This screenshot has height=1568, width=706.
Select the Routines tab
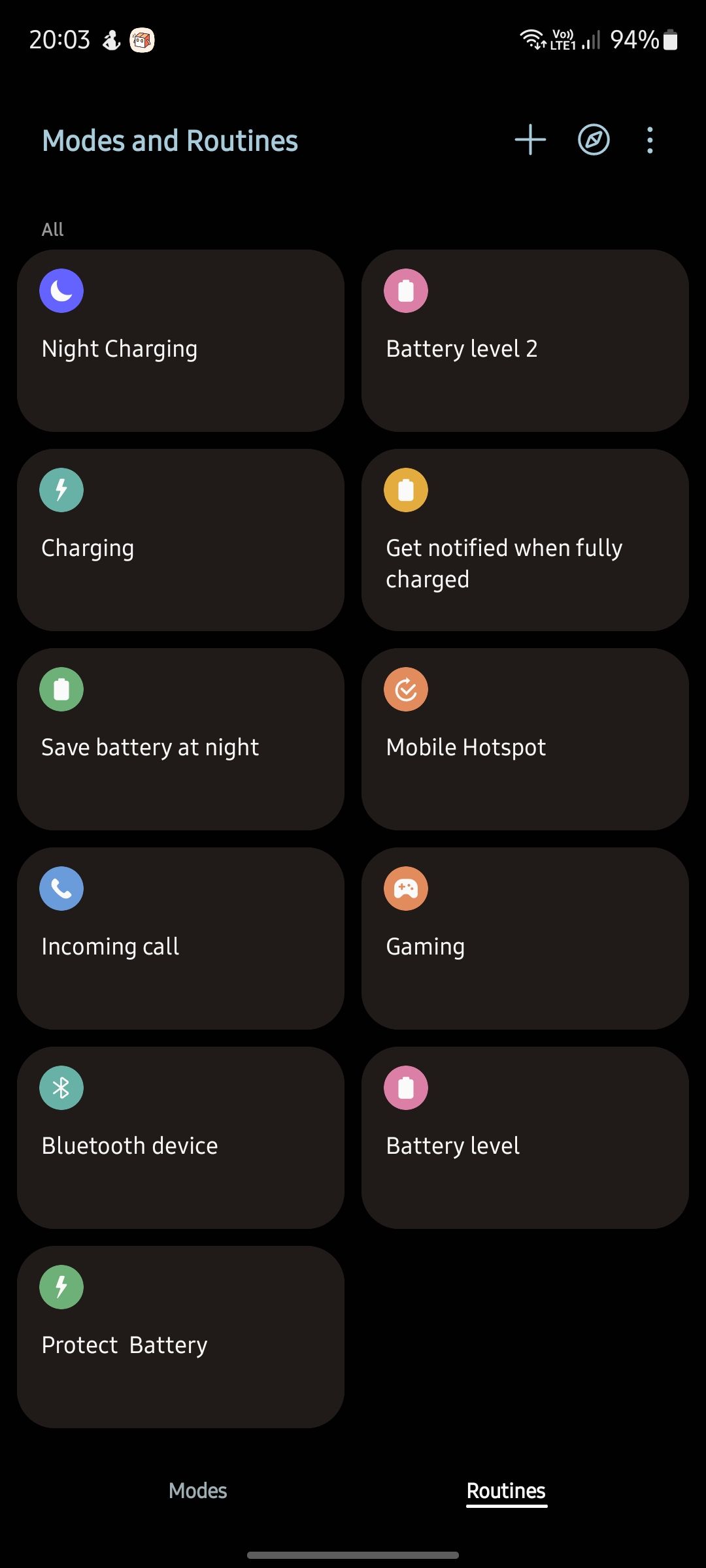click(x=506, y=1490)
